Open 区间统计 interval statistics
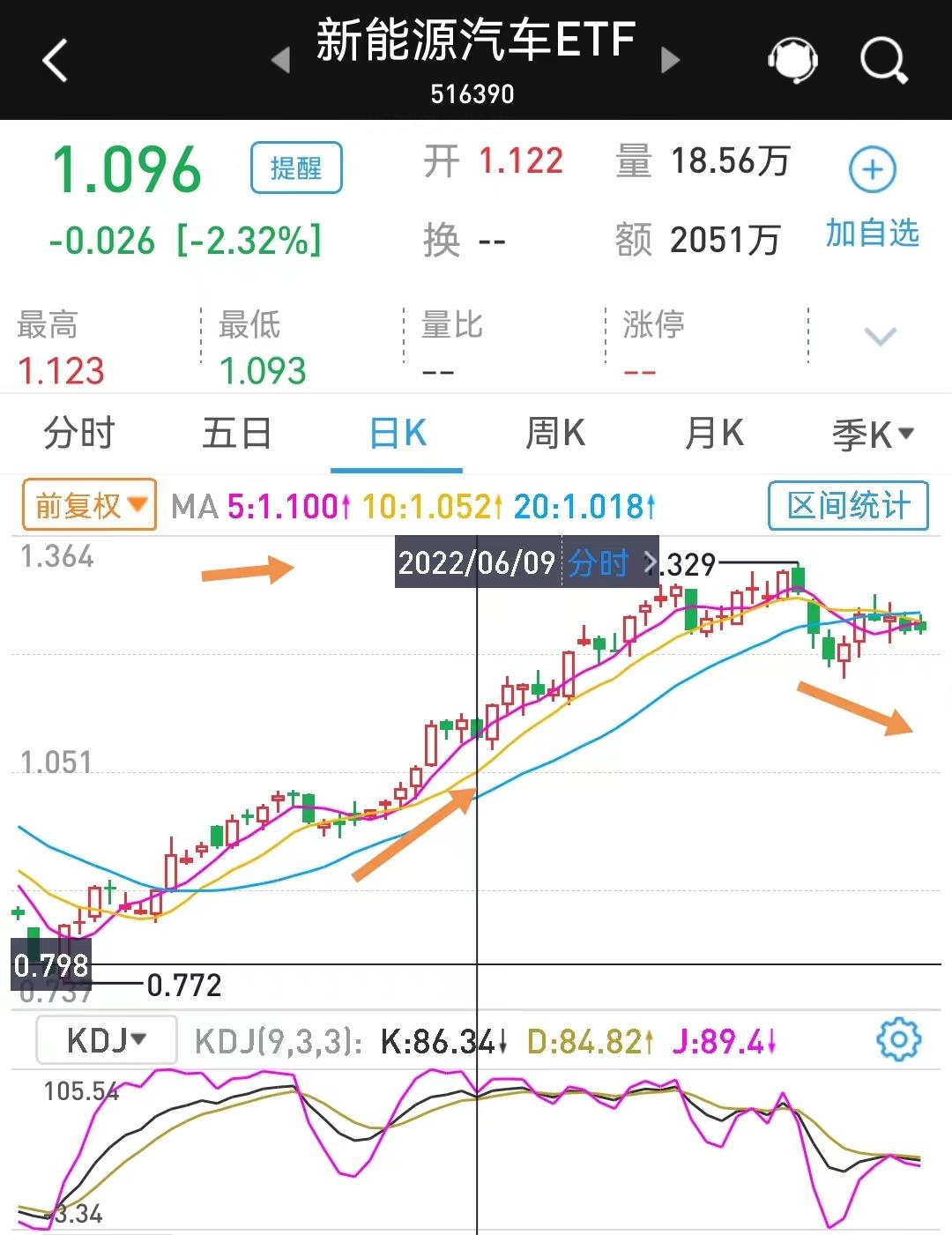Screen dimensions: 952x1235 (848, 505)
